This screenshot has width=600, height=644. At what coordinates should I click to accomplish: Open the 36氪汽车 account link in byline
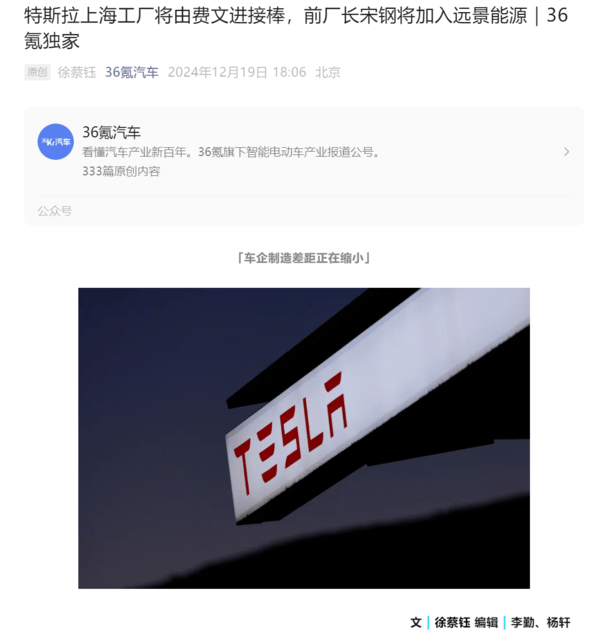click(132, 72)
